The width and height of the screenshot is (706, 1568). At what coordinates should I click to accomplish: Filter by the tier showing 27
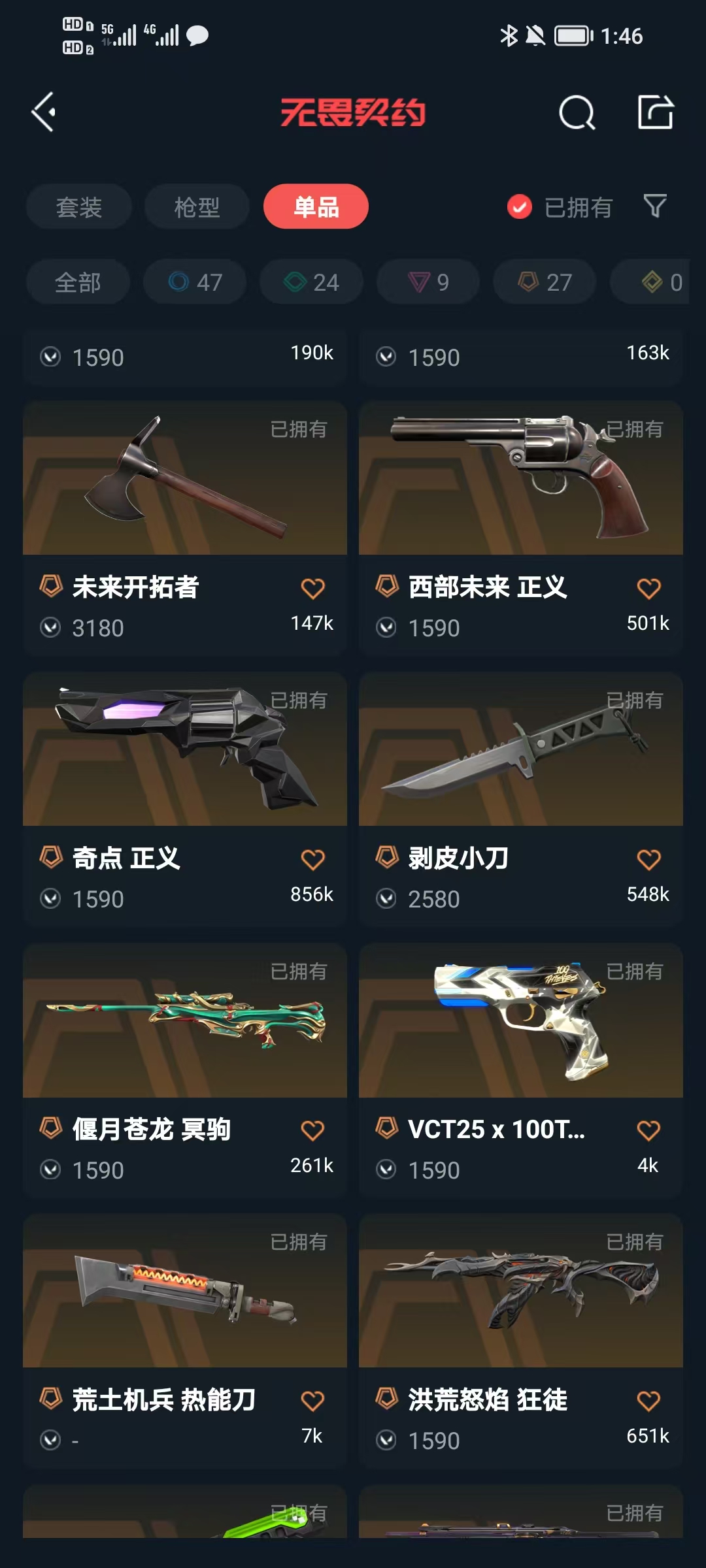coord(545,282)
